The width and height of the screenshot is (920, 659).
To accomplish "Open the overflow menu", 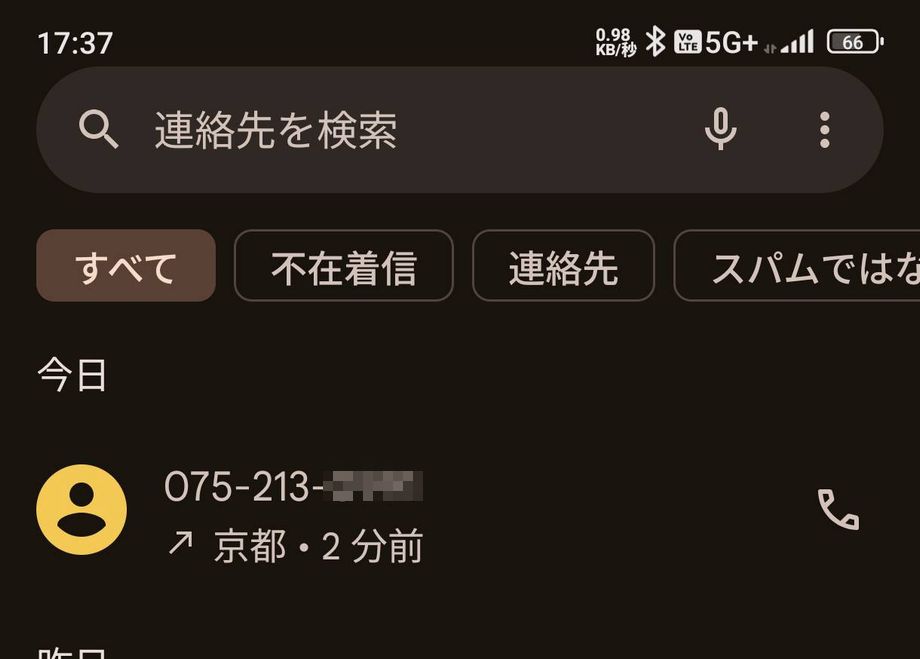I will coord(824,130).
